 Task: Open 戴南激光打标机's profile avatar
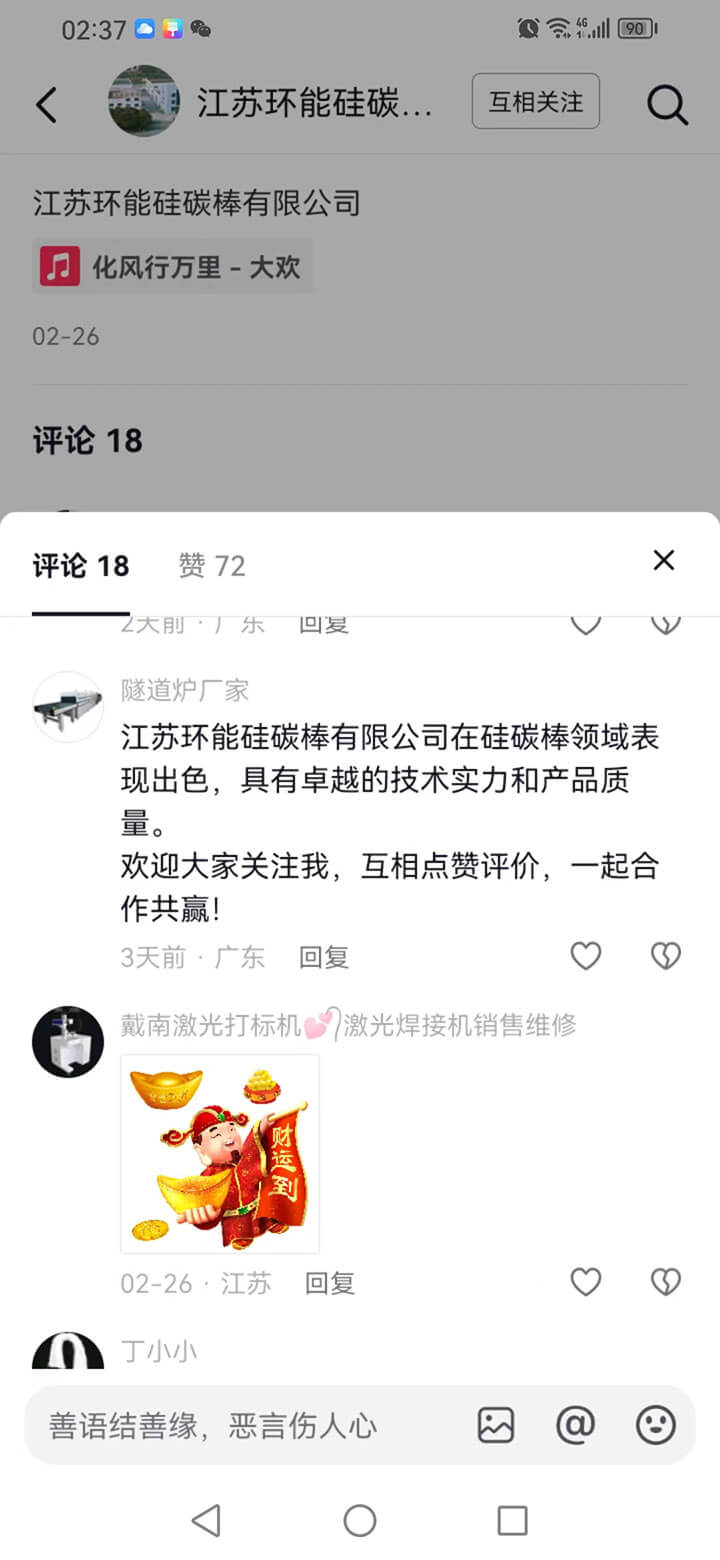(x=68, y=1041)
